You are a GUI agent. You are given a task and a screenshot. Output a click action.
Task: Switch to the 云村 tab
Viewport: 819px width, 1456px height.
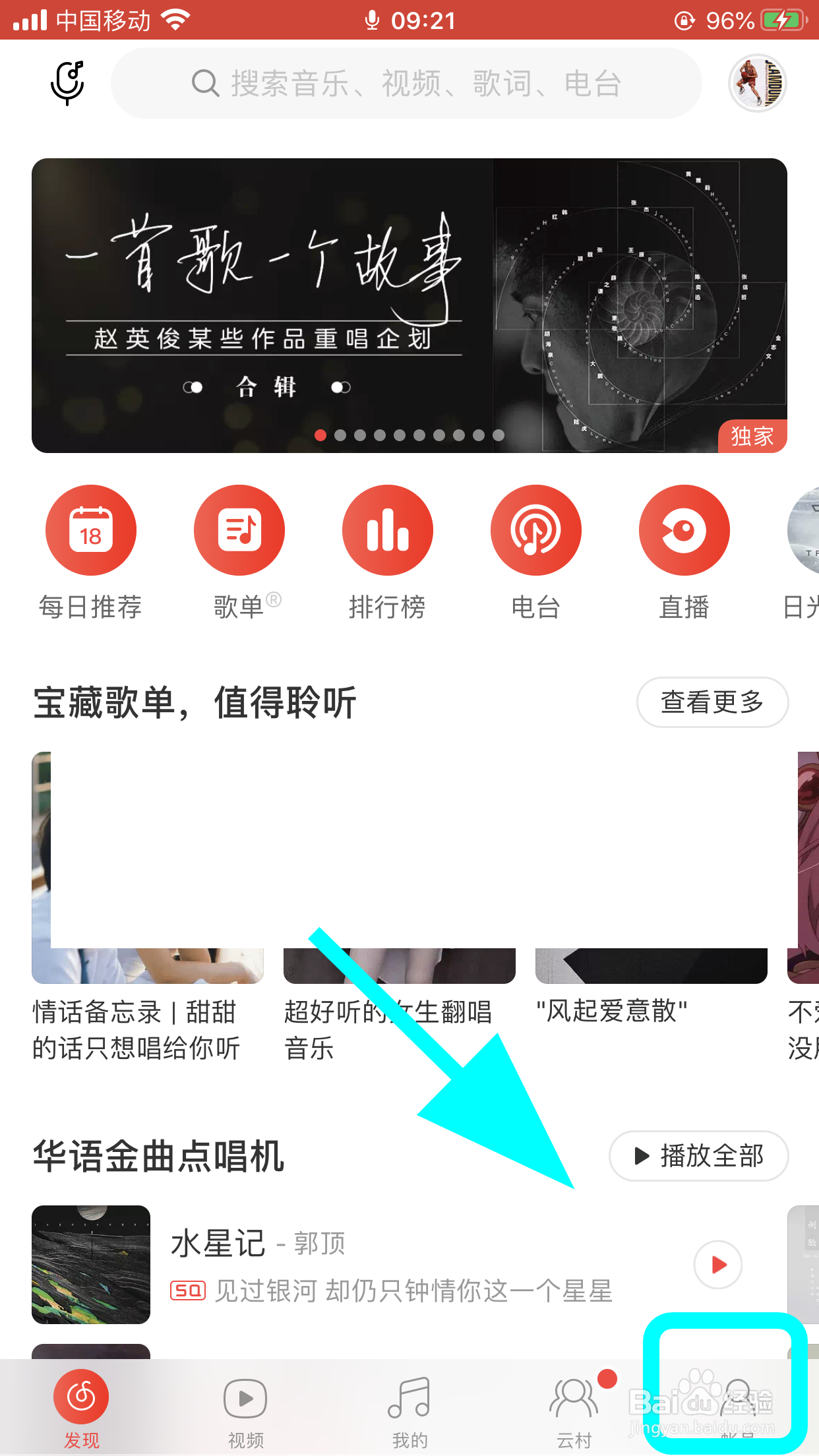click(573, 1405)
